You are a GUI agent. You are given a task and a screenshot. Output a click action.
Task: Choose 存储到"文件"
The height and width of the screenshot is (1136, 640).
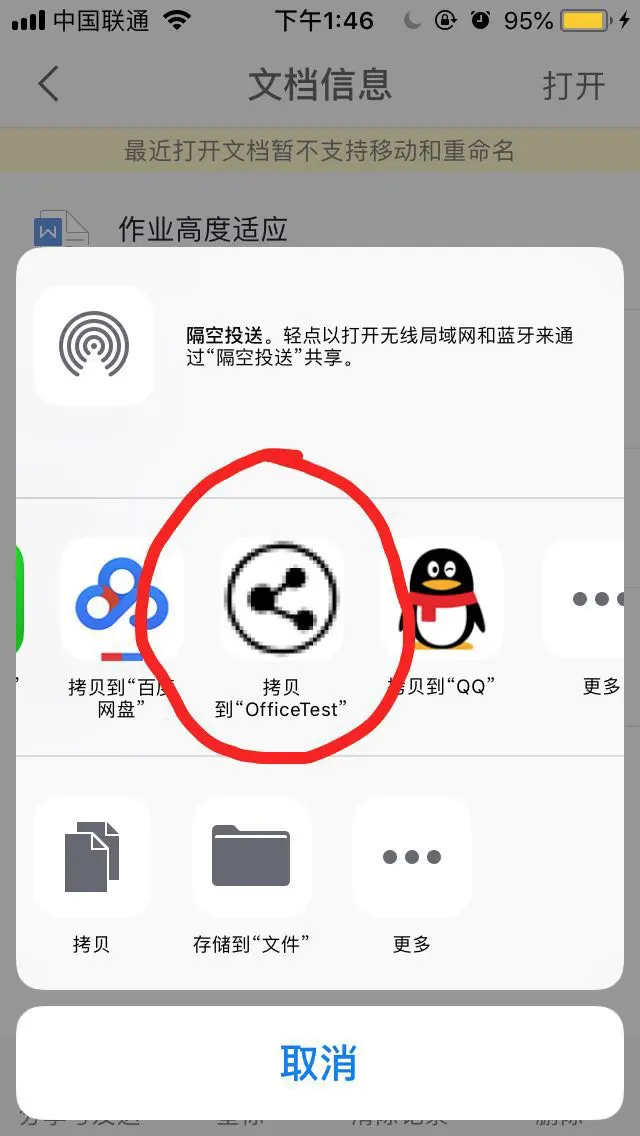252,858
